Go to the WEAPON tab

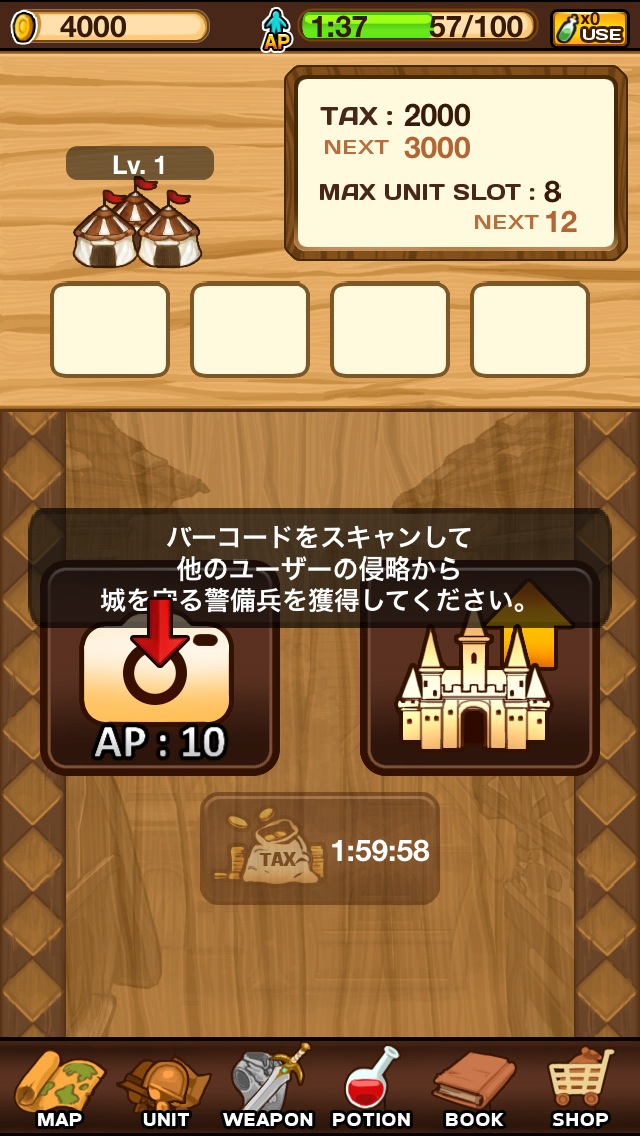268,1088
